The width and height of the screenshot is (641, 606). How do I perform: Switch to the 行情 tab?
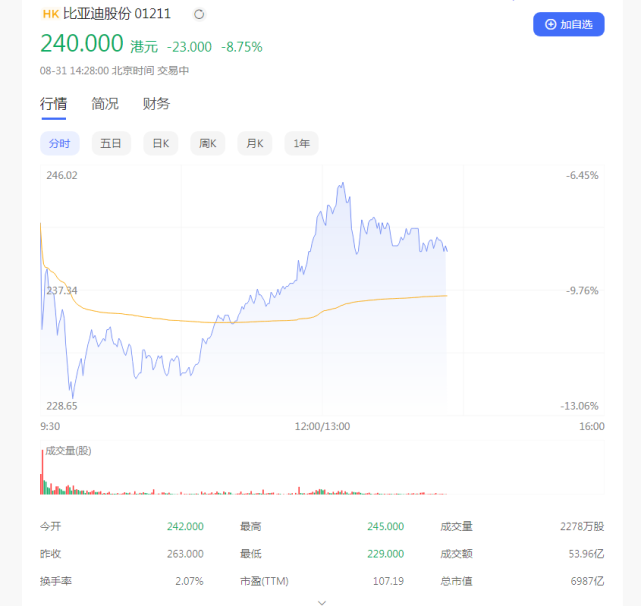pos(53,104)
